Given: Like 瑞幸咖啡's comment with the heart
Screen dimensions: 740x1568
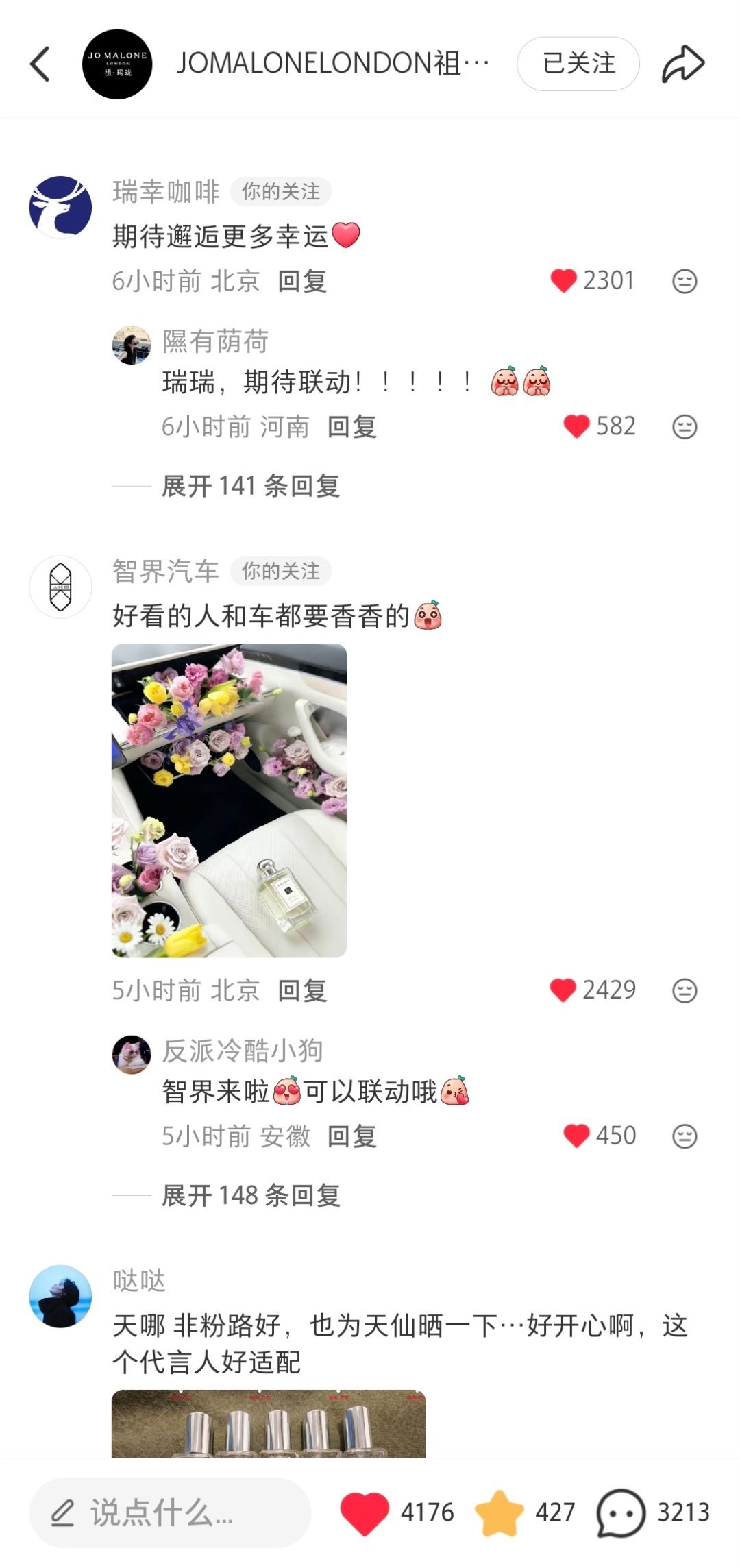Looking at the screenshot, I should pyautogui.click(x=566, y=280).
